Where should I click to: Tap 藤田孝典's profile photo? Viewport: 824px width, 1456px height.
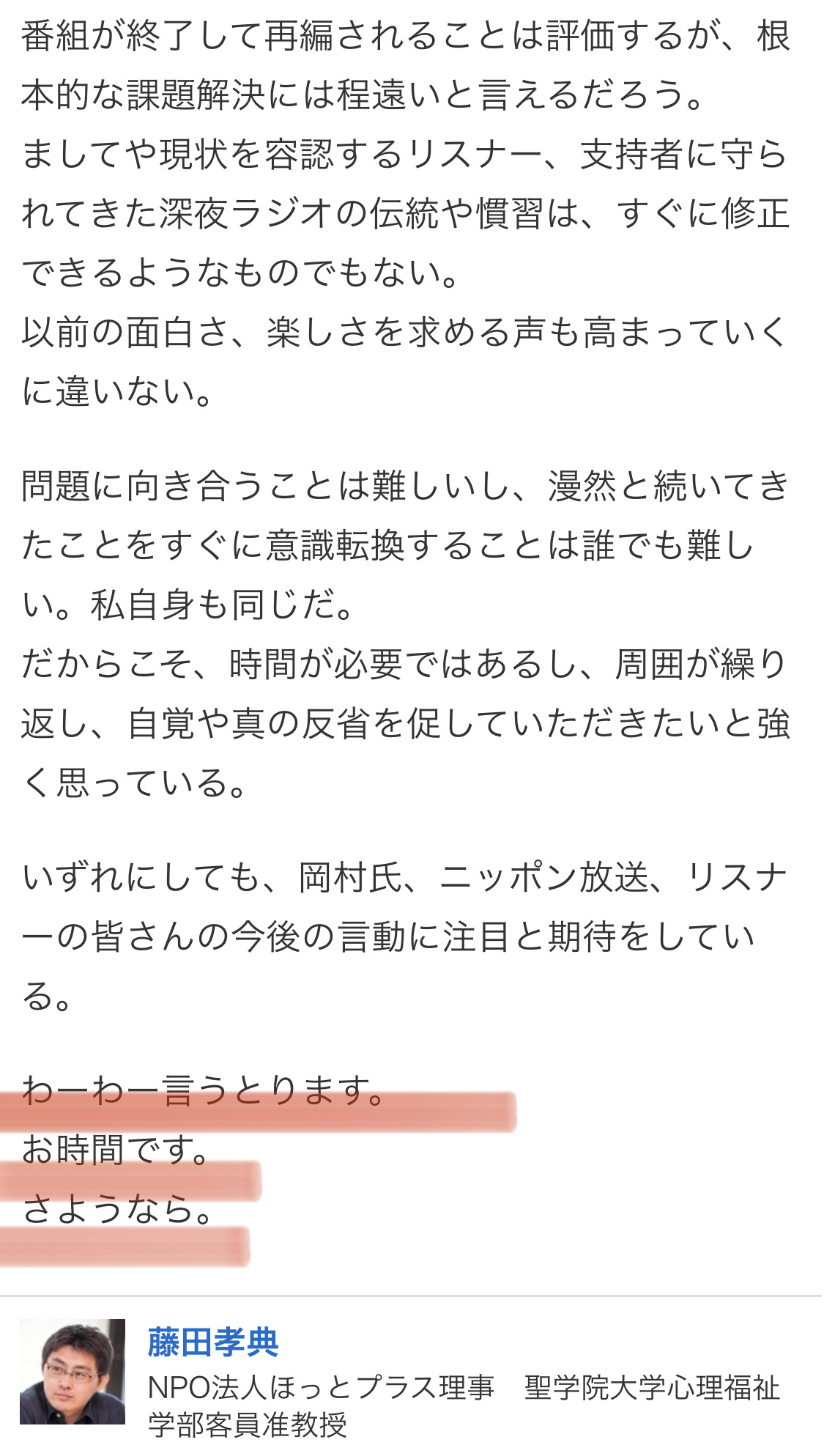point(73,1372)
